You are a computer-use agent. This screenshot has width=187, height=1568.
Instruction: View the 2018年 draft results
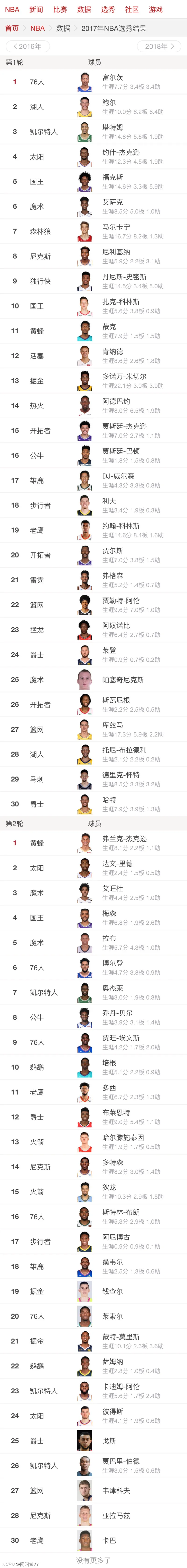(x=160, y=46)
